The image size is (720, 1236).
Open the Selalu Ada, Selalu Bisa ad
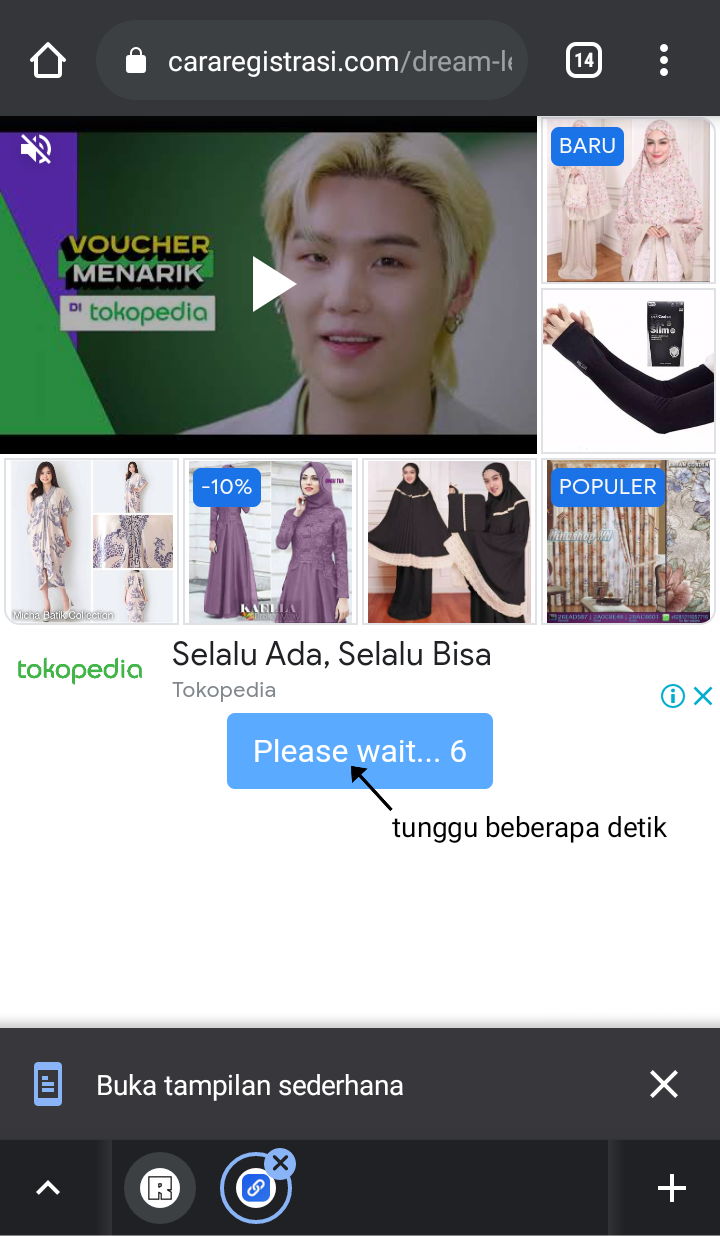pos(331,655)
